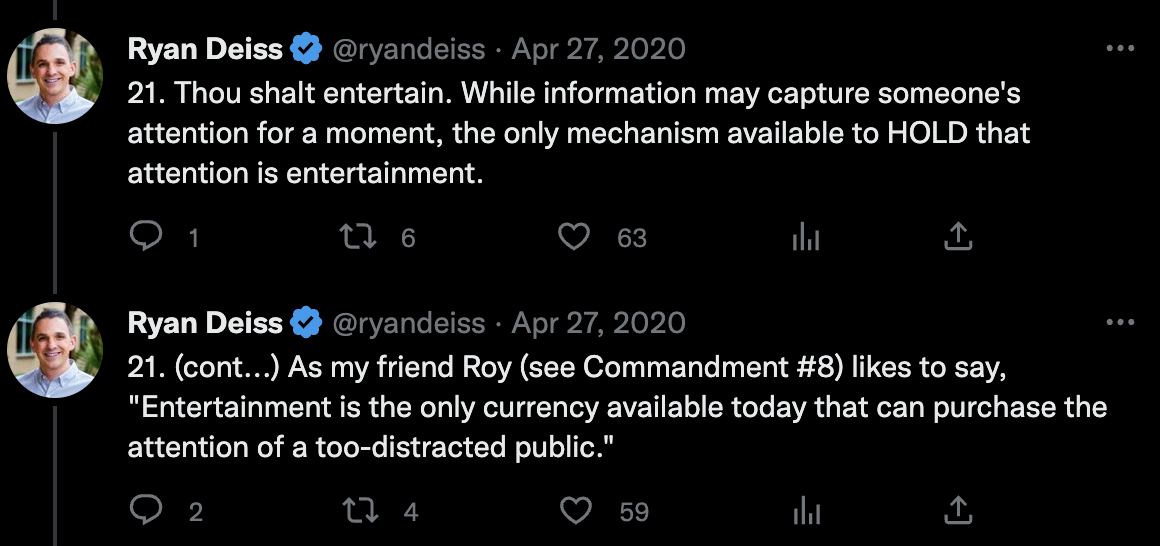
Task: View analytics for '(cont...)' Roy quote tweet
Action: pos(805,511)
